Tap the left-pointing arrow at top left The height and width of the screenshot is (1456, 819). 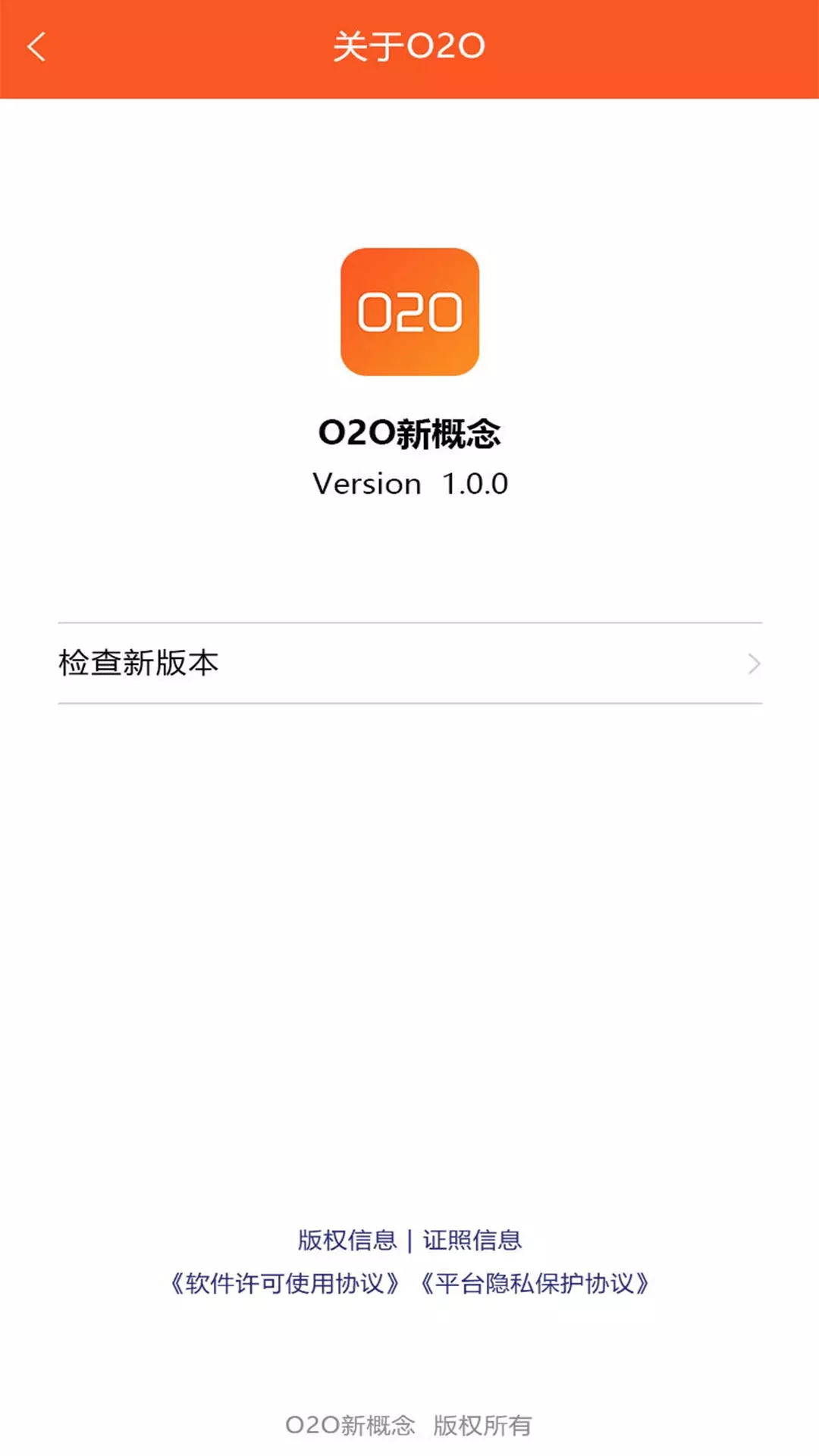pyautogui.click(x=36, y=47)
